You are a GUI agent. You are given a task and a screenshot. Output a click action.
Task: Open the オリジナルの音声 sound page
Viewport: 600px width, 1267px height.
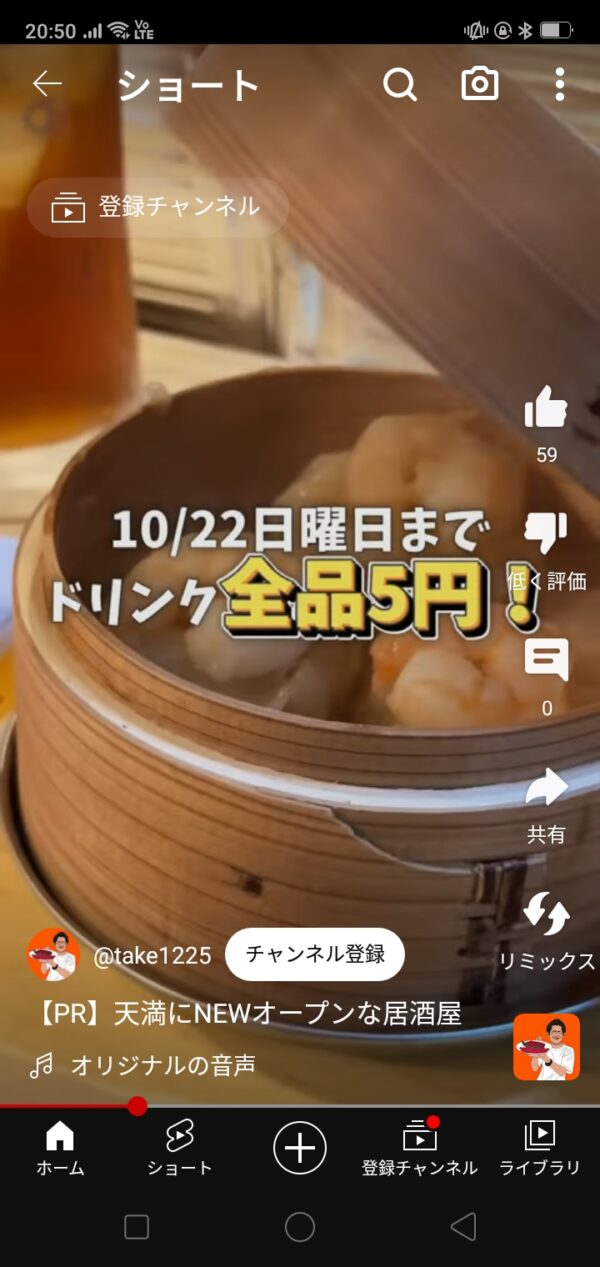pyautogui.click(x=162, y=1066)
